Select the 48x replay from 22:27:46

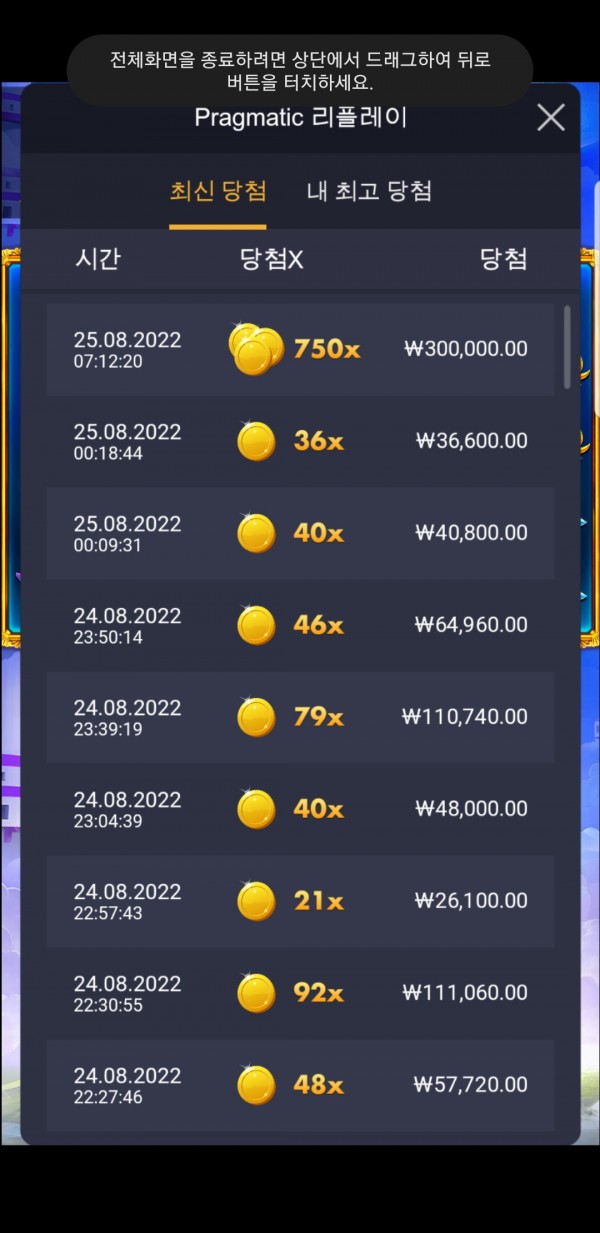tap(300, 1085)
